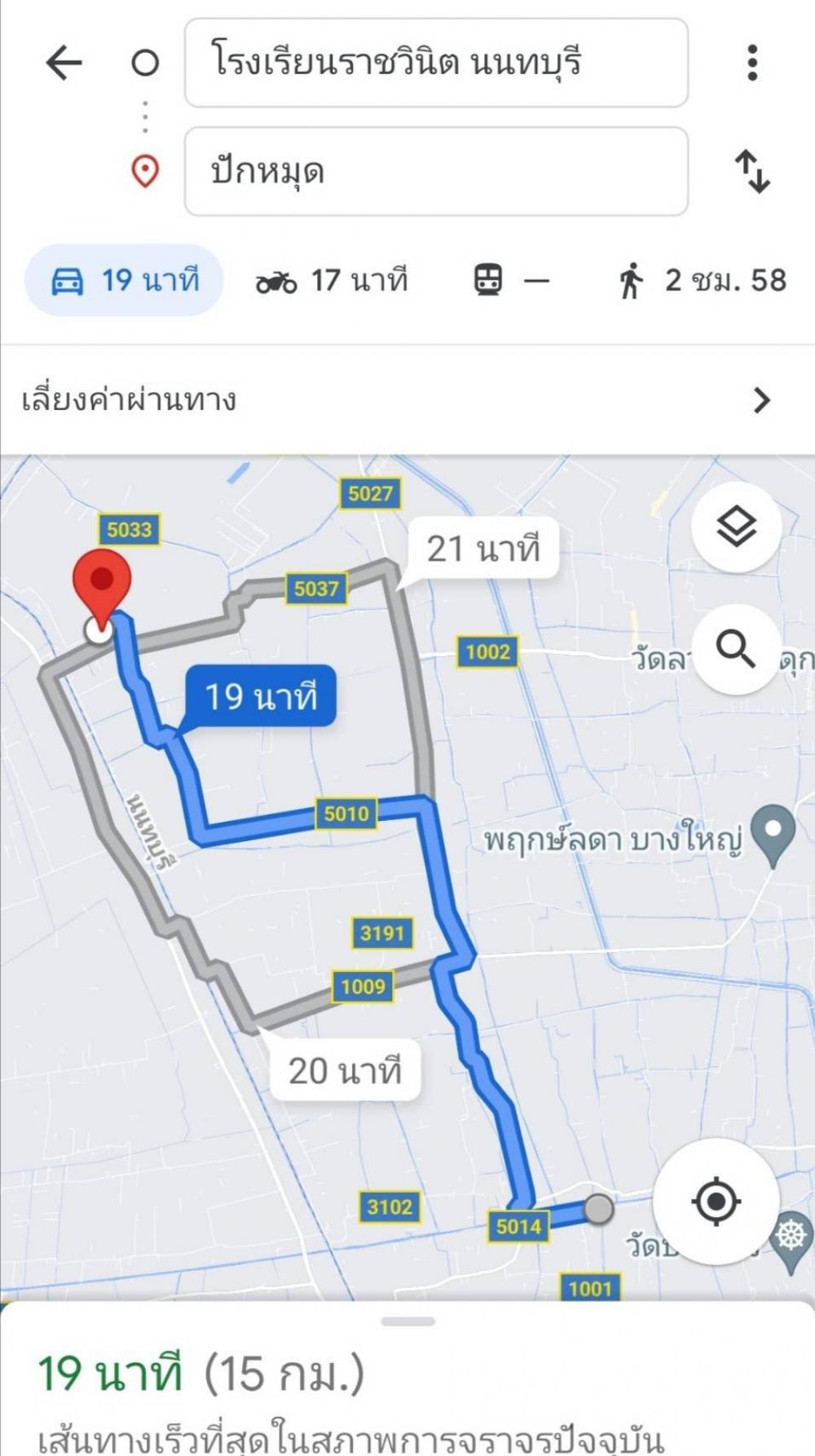Open the map layers button
Image resolution: width=815 pixels, height=1456 pixels.
(736, 527)
